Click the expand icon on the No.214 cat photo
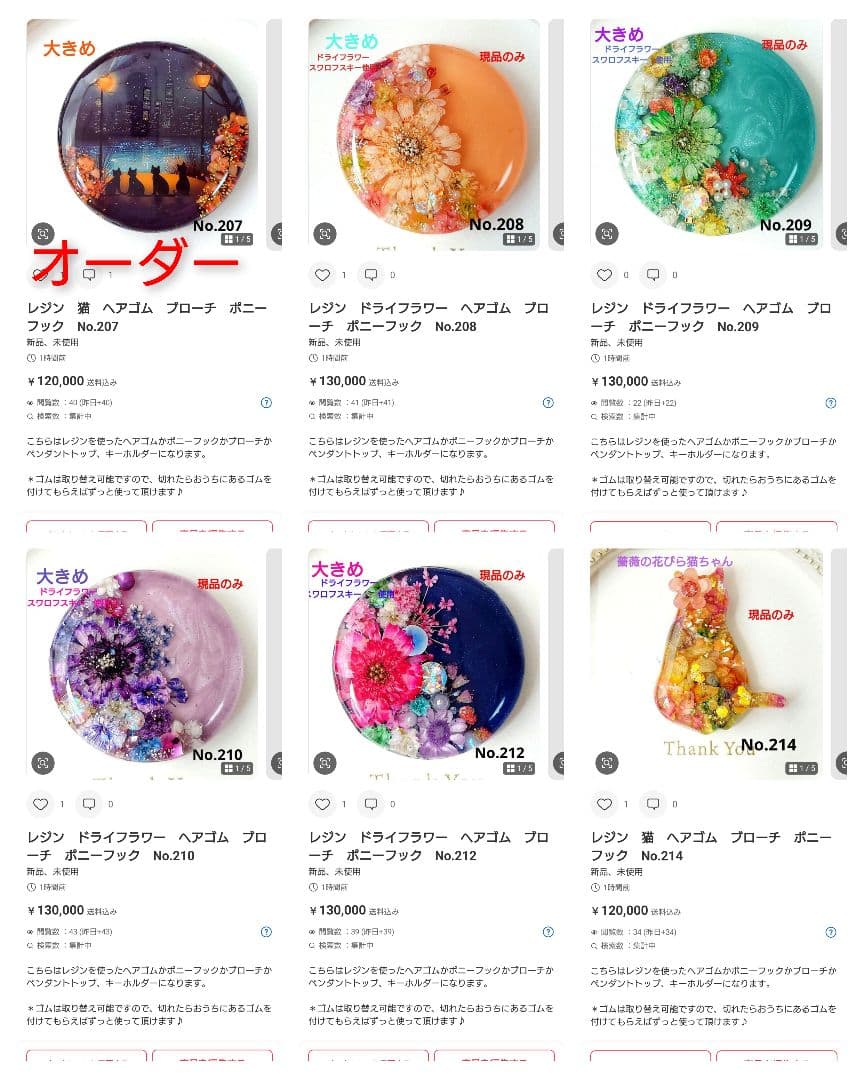The height and width of the screenshot is (1080, 864). pyautogui.click(x=608, y=762)
